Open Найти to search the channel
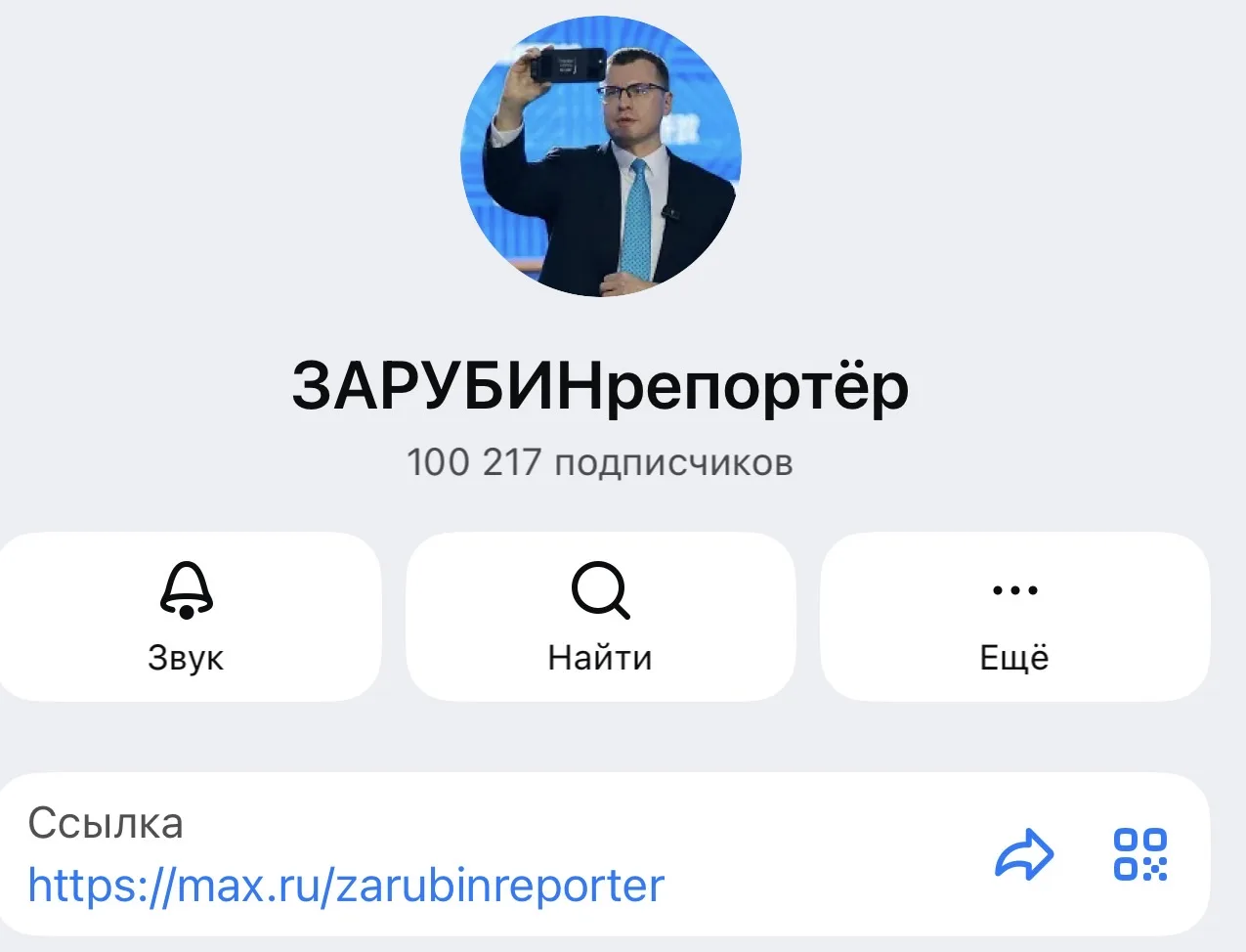1246x952 pixels. (600, 616)
